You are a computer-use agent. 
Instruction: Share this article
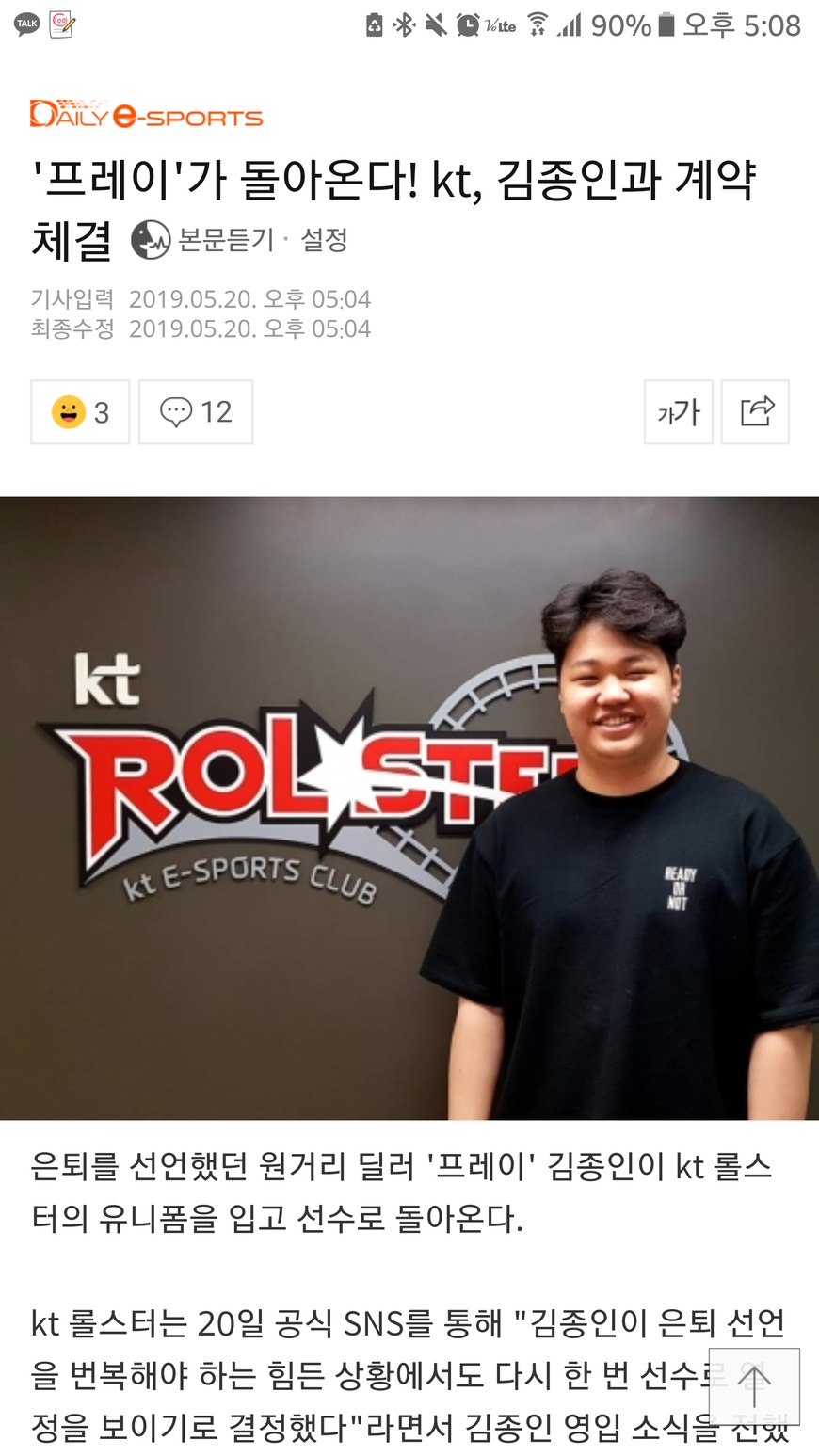(756, 412)
